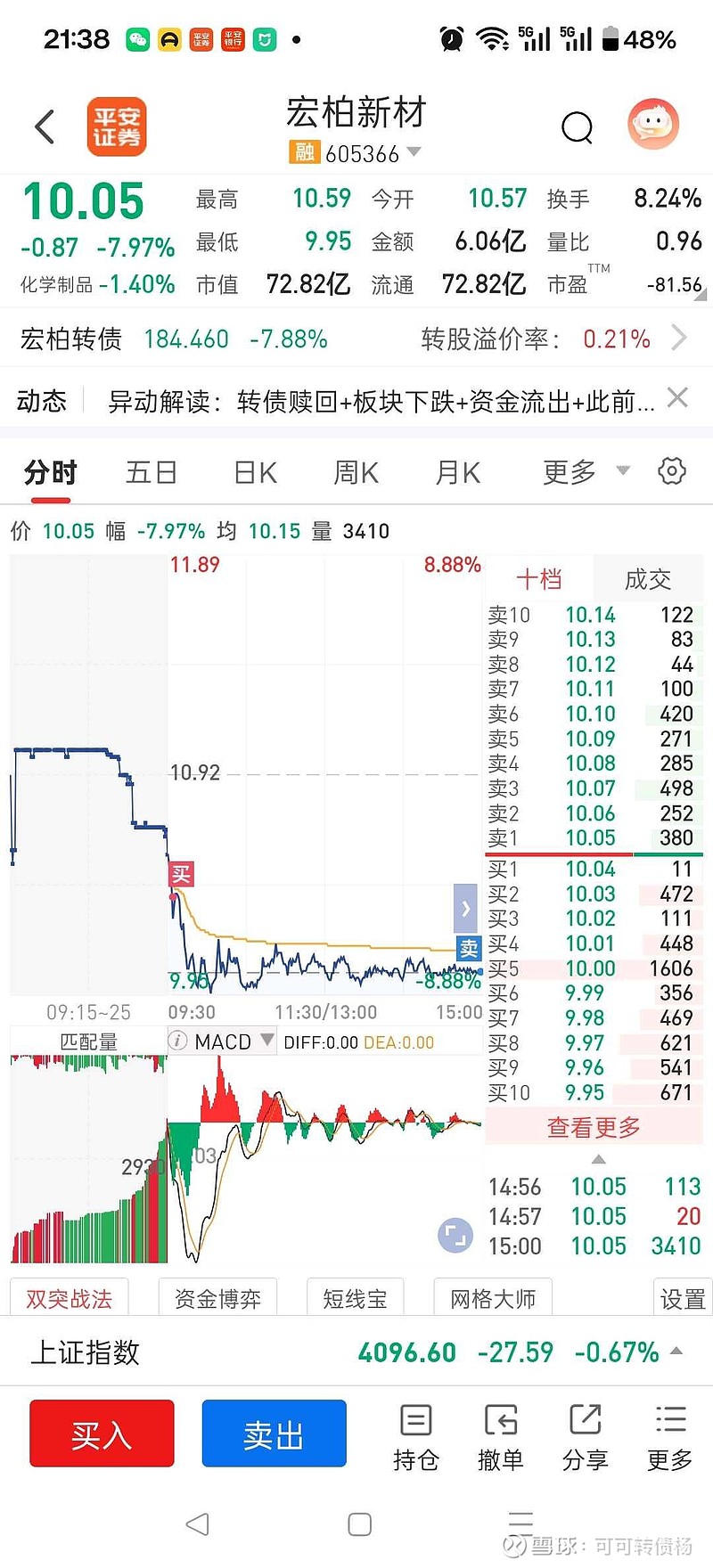
Task: Tap the 查看更多 link
Action: click(x=593, y=1127)
